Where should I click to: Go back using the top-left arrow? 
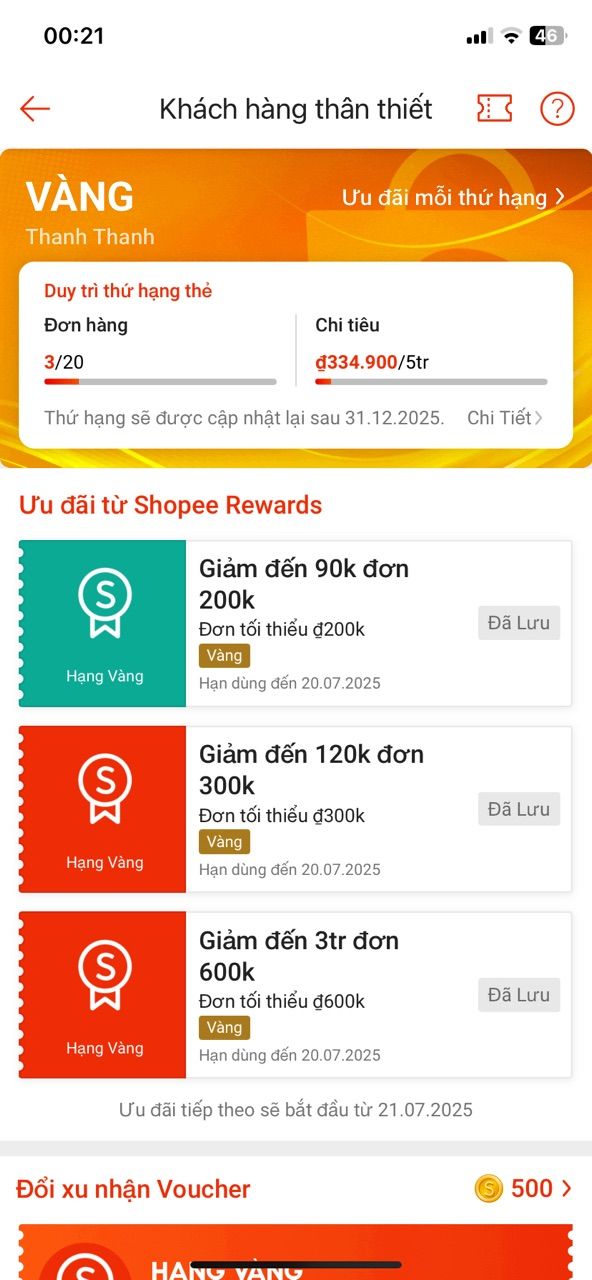click(35, 109)
